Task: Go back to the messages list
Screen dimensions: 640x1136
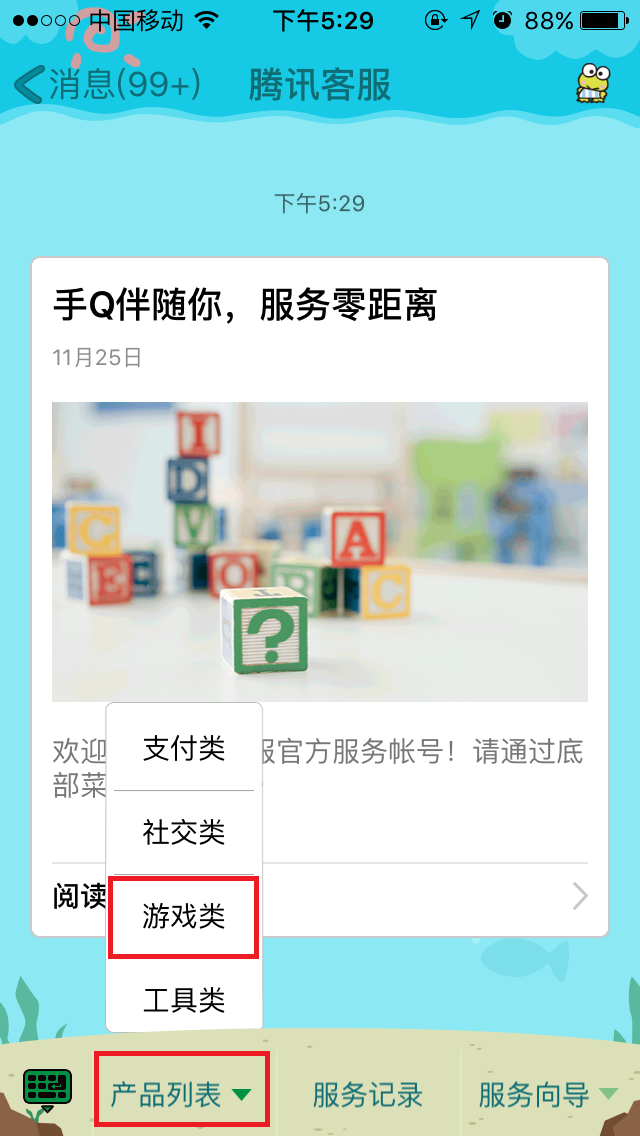Action: pos(105,85)
